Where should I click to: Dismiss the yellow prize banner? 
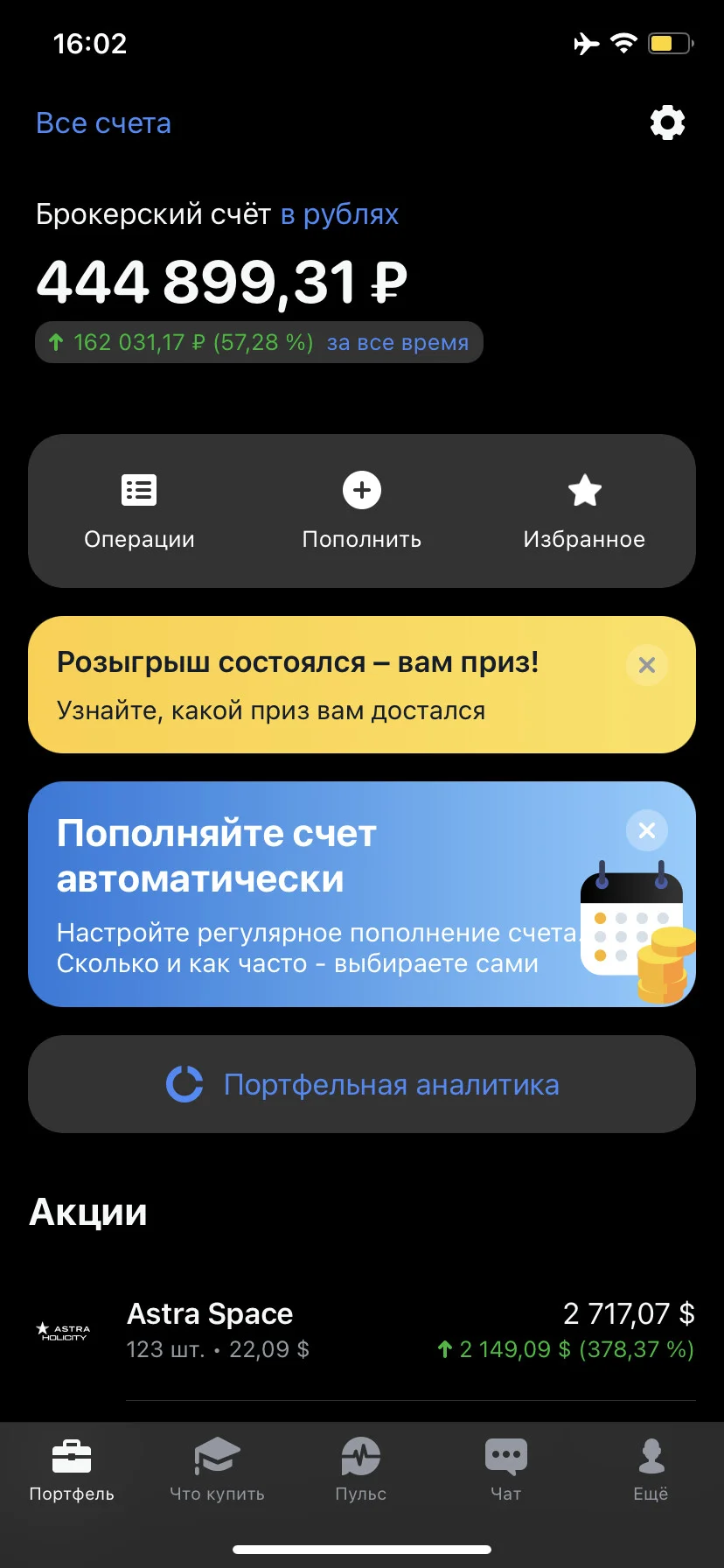(x=647, y=665)
